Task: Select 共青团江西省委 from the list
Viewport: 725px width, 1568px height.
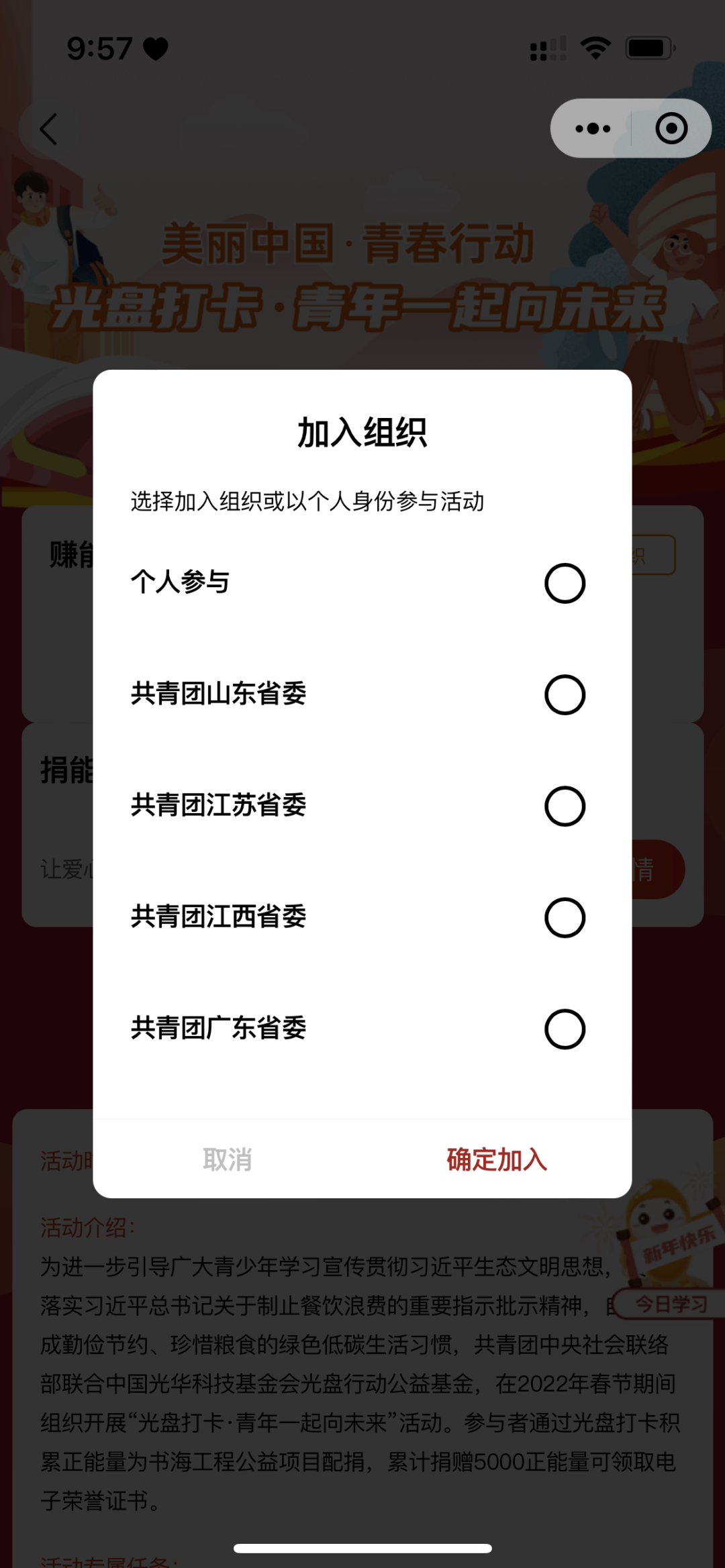Action: (x=565, y=919)
